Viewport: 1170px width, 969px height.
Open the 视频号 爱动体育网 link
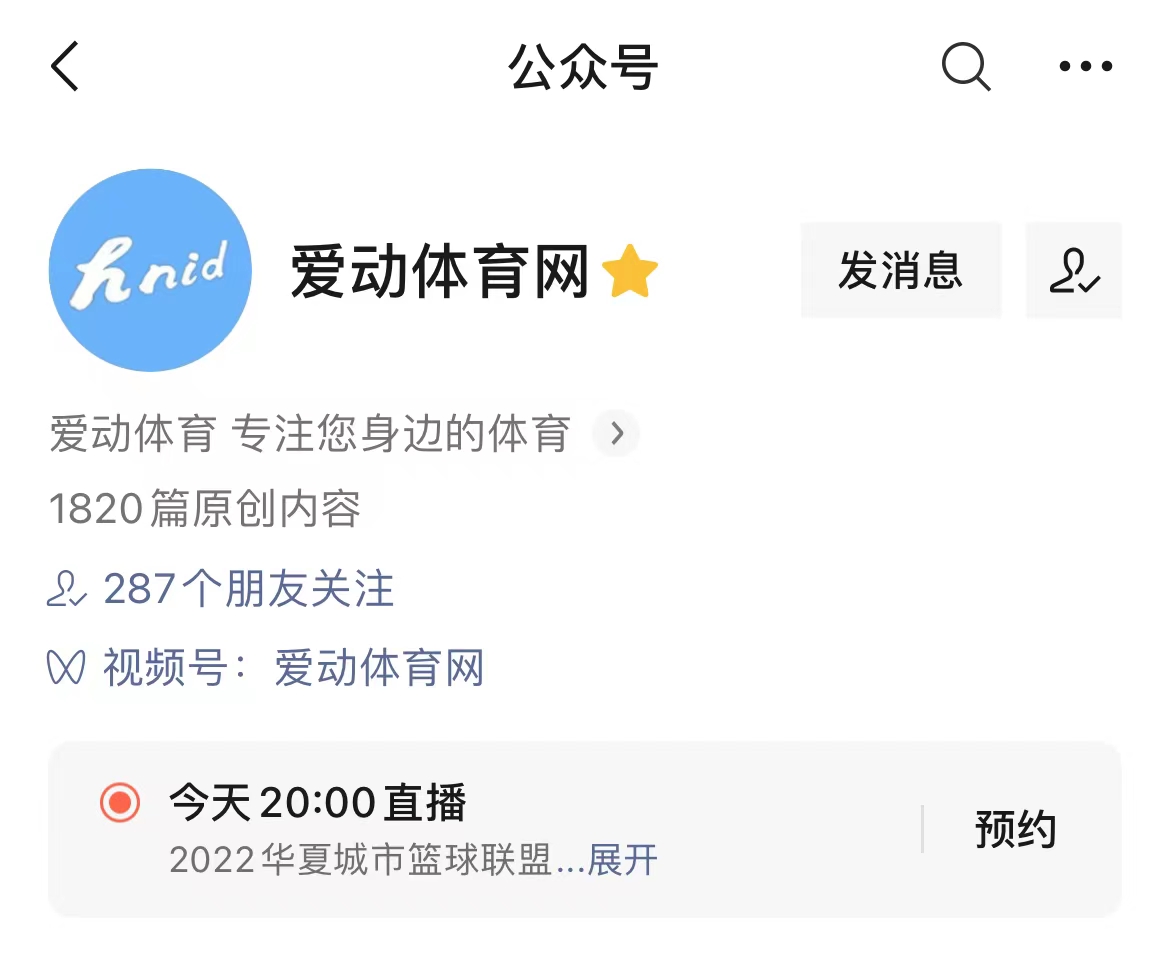pos(378,668)
